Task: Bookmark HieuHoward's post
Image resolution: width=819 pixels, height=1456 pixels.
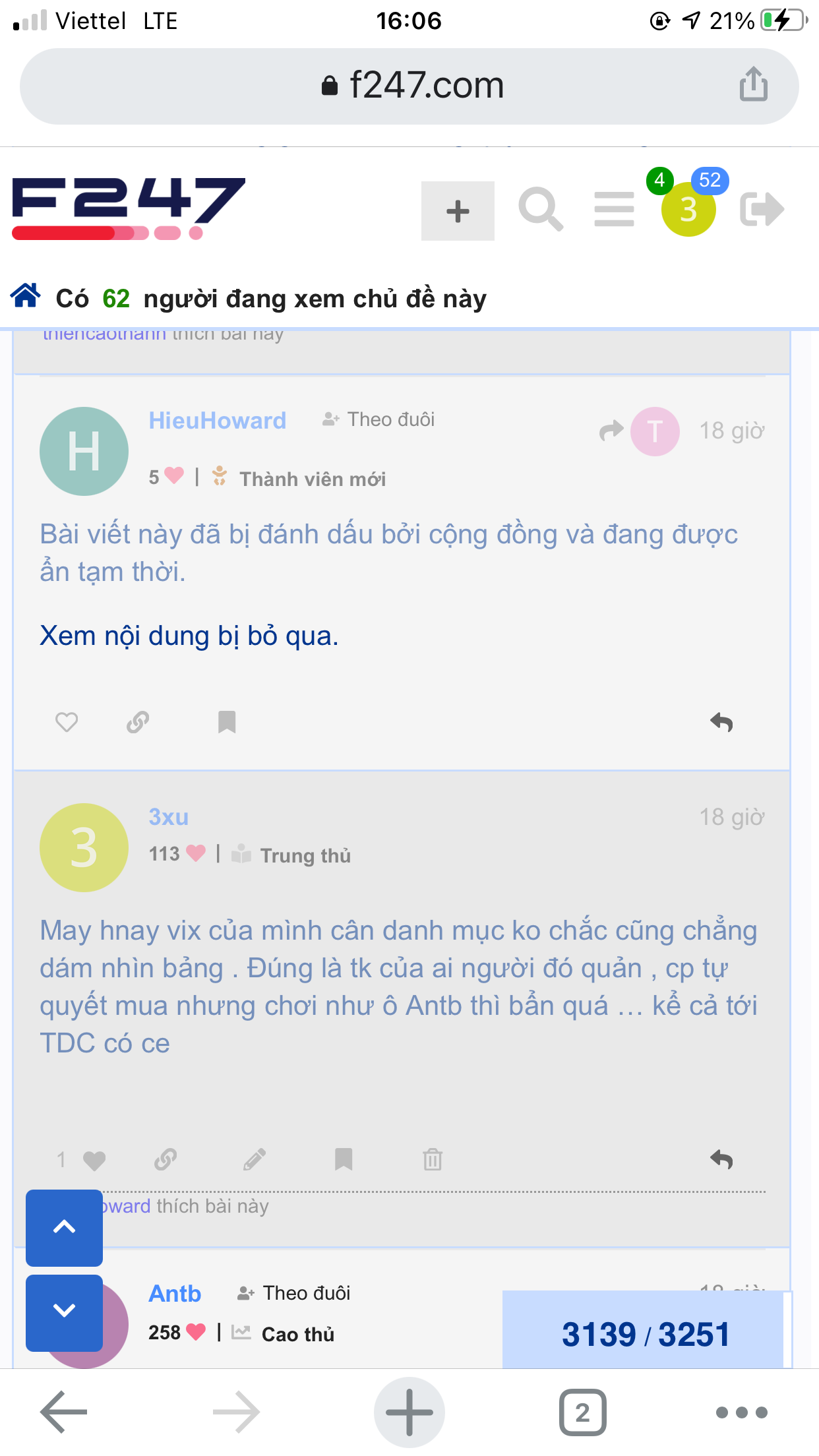Action: tap(227, 722)
